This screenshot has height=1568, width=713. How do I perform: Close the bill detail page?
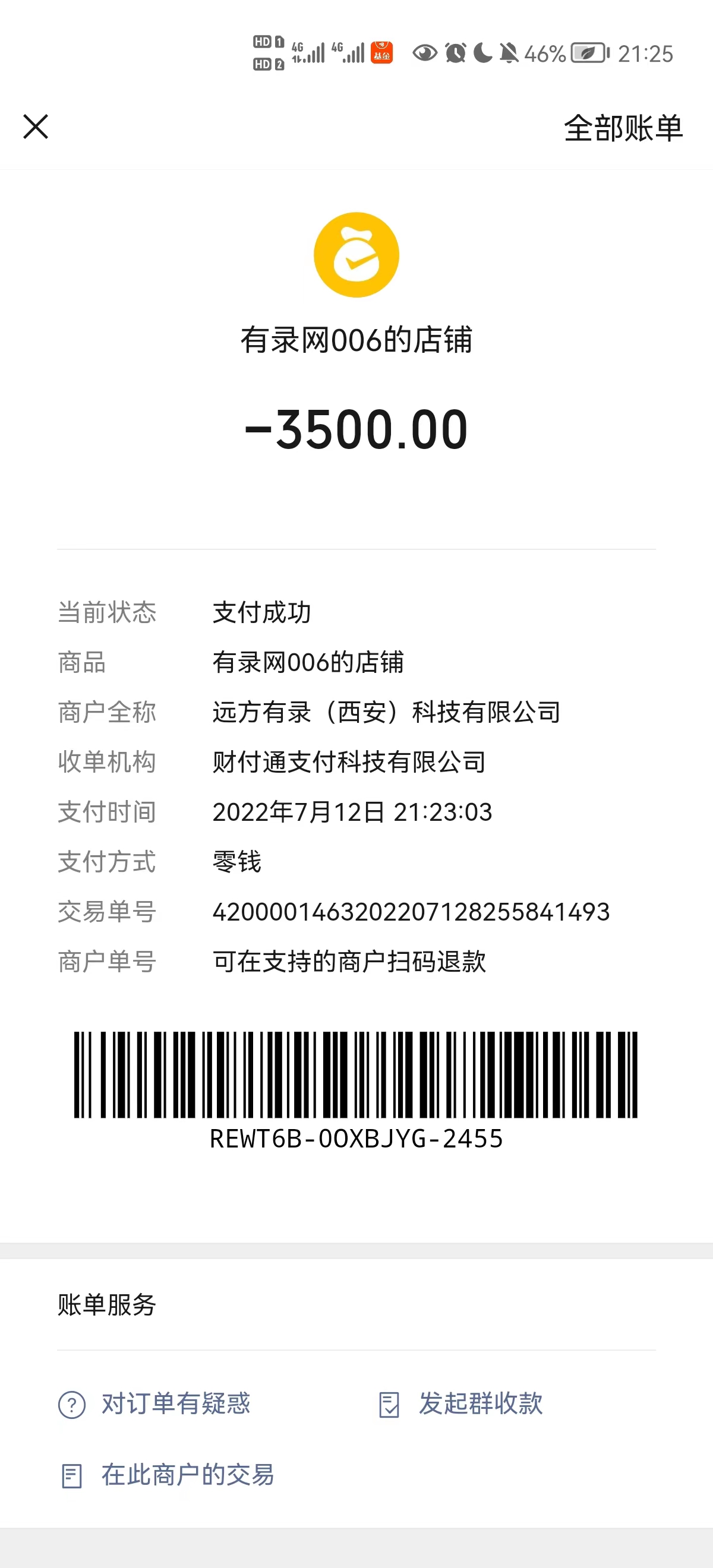click(x=36, y=127)
